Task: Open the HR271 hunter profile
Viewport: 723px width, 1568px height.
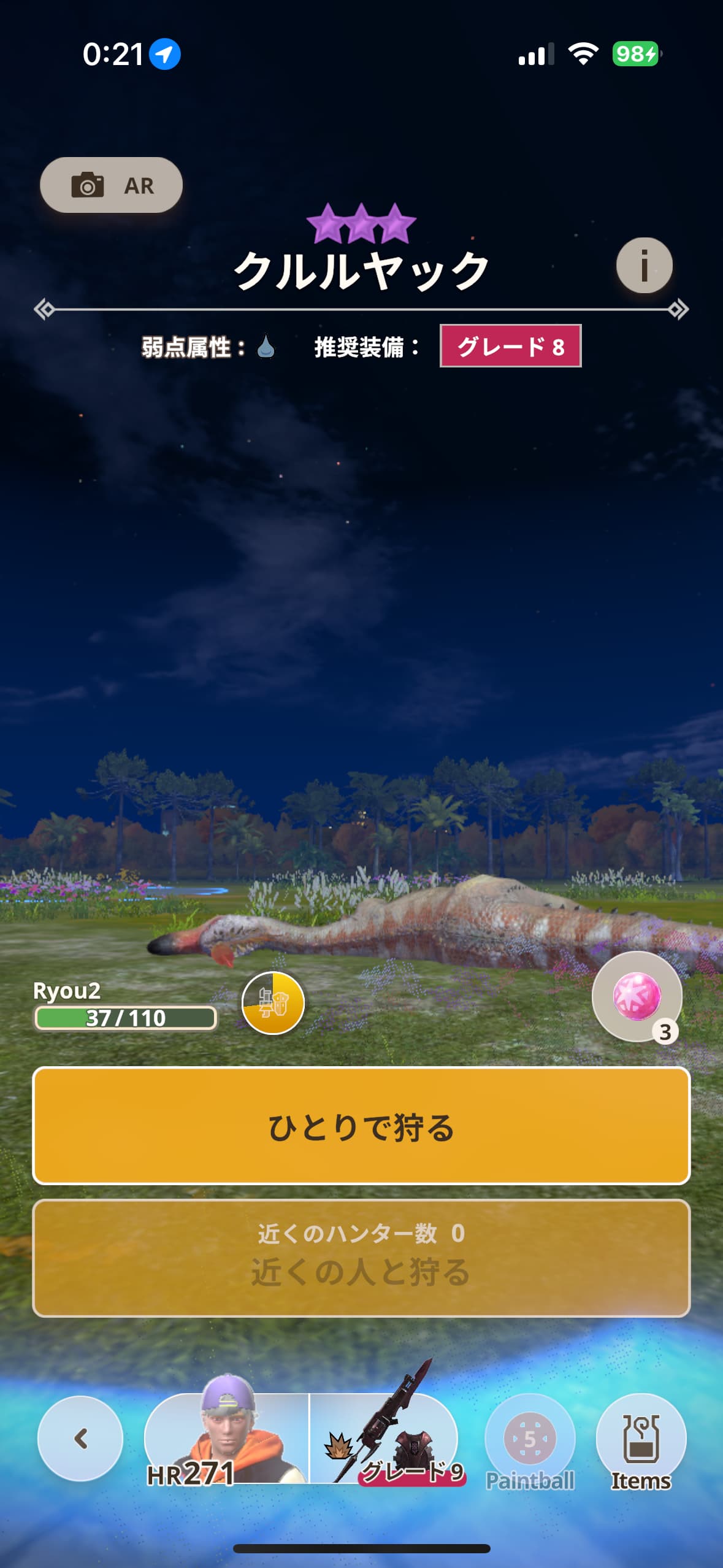Action: 226,1439
